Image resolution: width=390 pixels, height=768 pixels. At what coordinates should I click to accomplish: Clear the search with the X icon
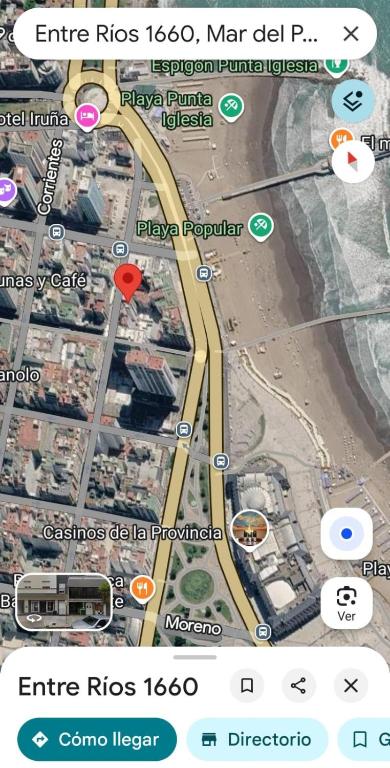[351, 34]
